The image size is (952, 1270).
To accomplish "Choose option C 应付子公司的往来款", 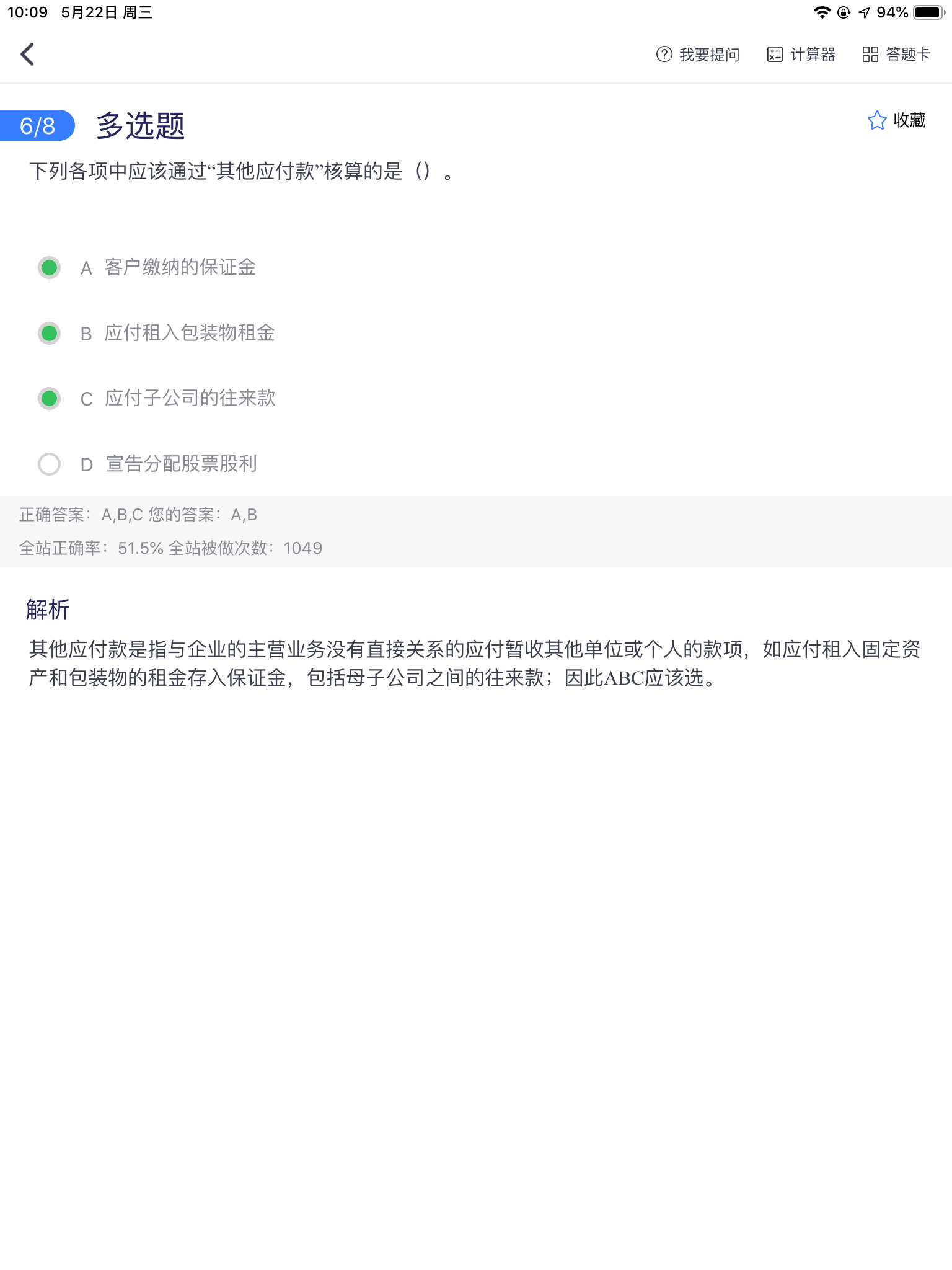I will (50, 398).
